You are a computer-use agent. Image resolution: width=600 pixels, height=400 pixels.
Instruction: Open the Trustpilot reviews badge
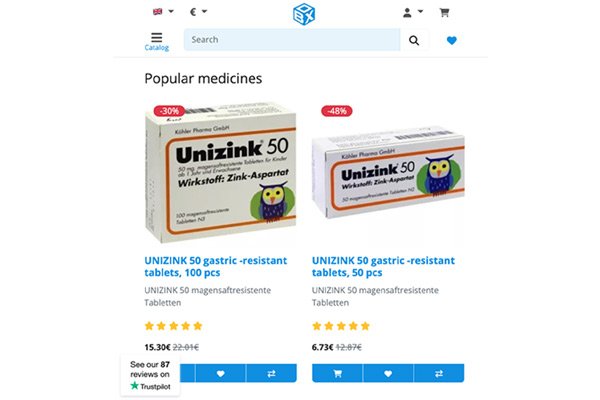click(x=150, y=375)
